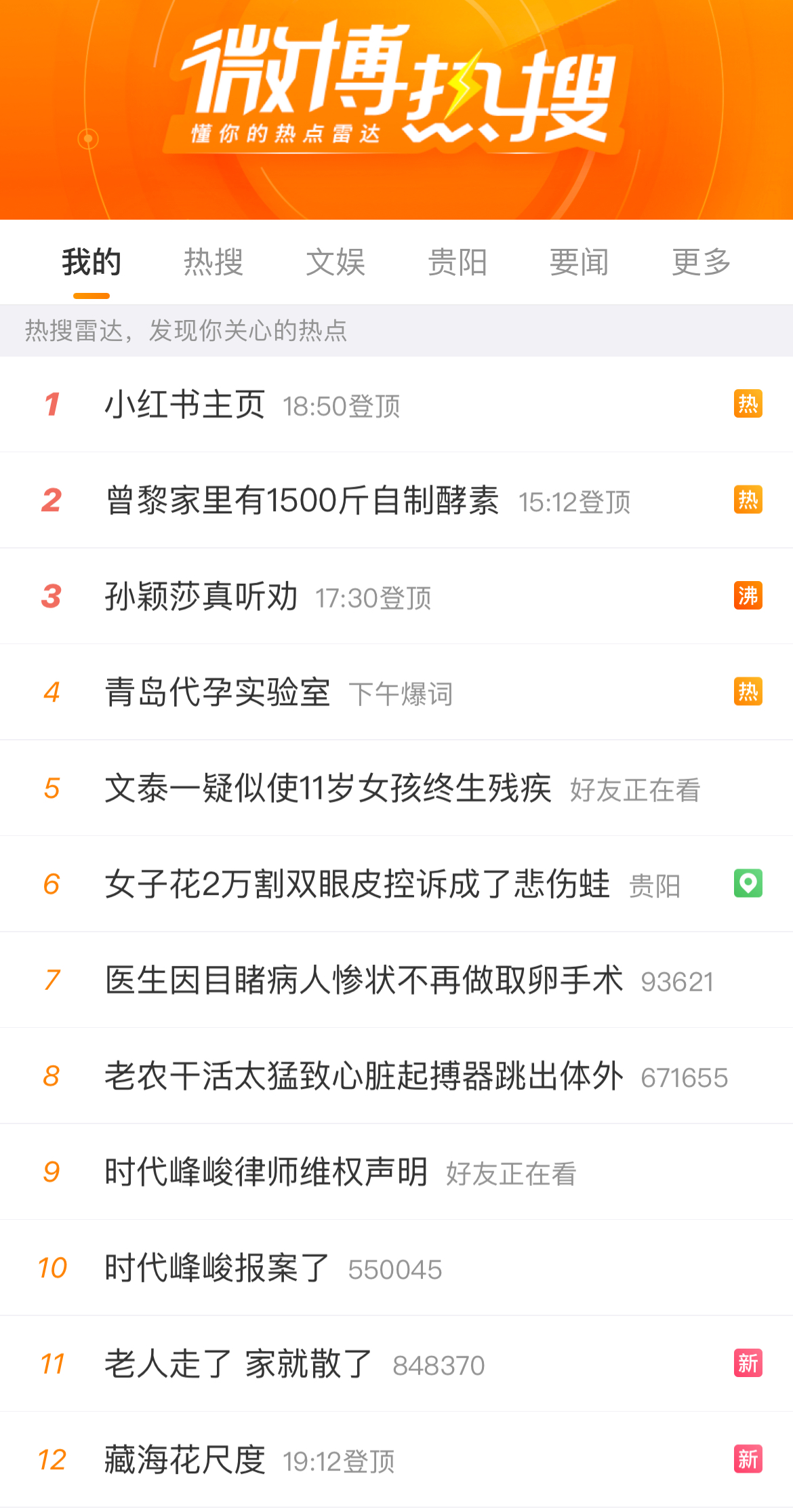Open topic 老农干活太猛致心脏起搏器跳出体外

(x=396, y=1076)
